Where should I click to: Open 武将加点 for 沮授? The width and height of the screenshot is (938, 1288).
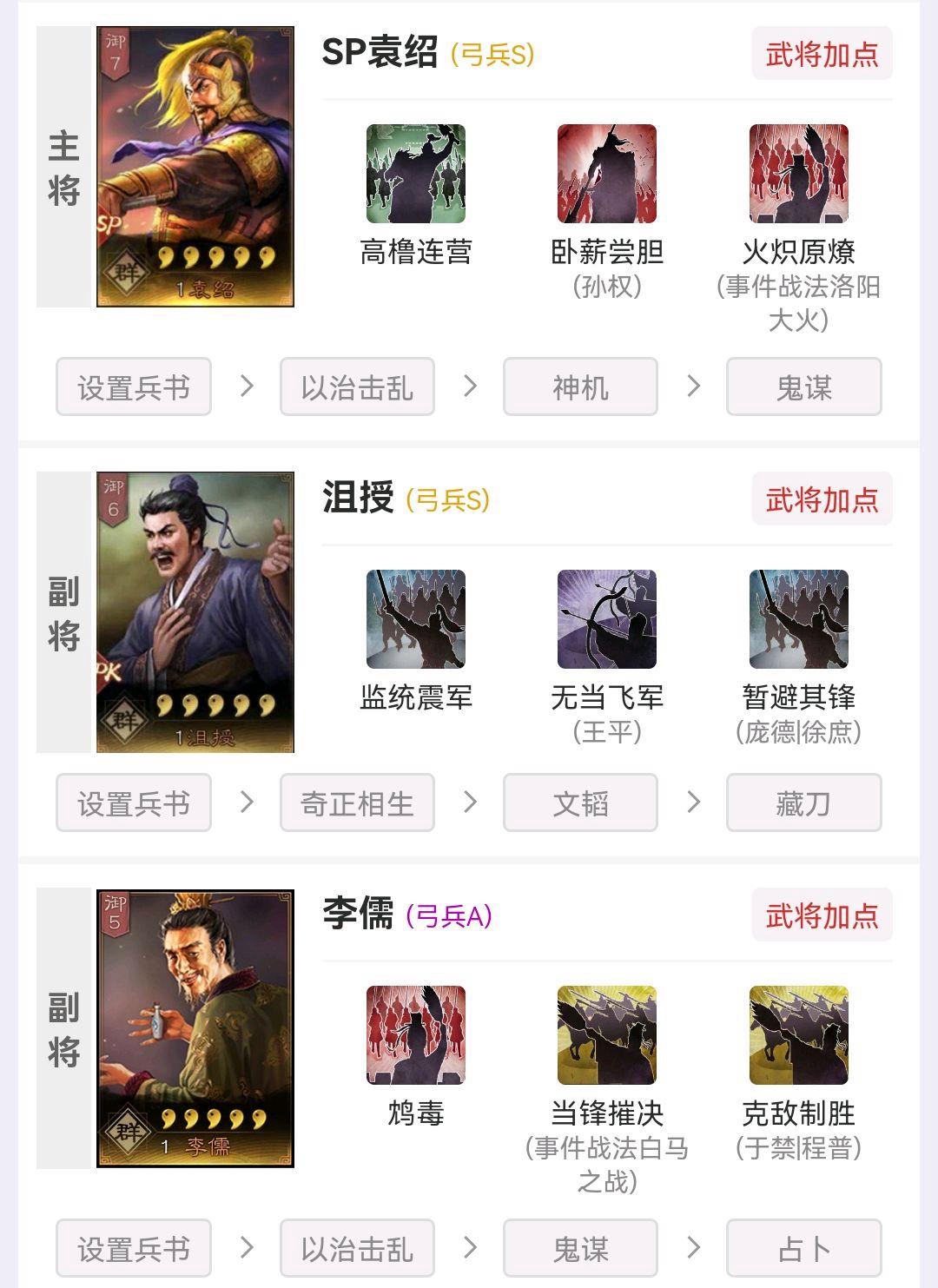coord(822,499)
